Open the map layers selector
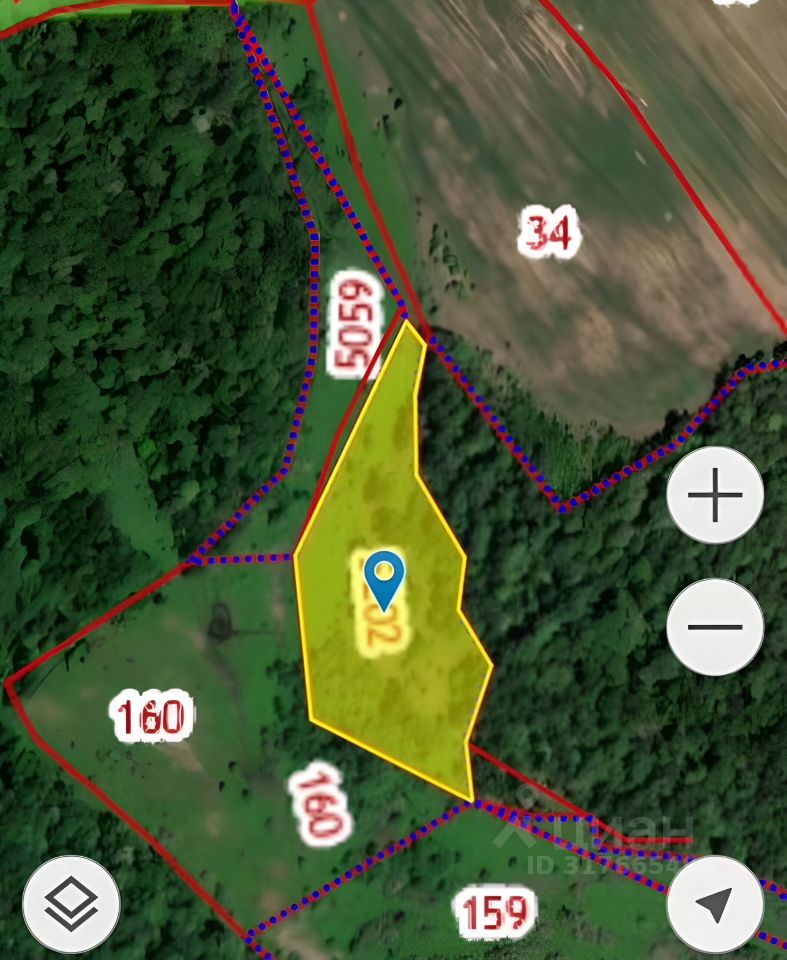 click(x=71, y=904)
